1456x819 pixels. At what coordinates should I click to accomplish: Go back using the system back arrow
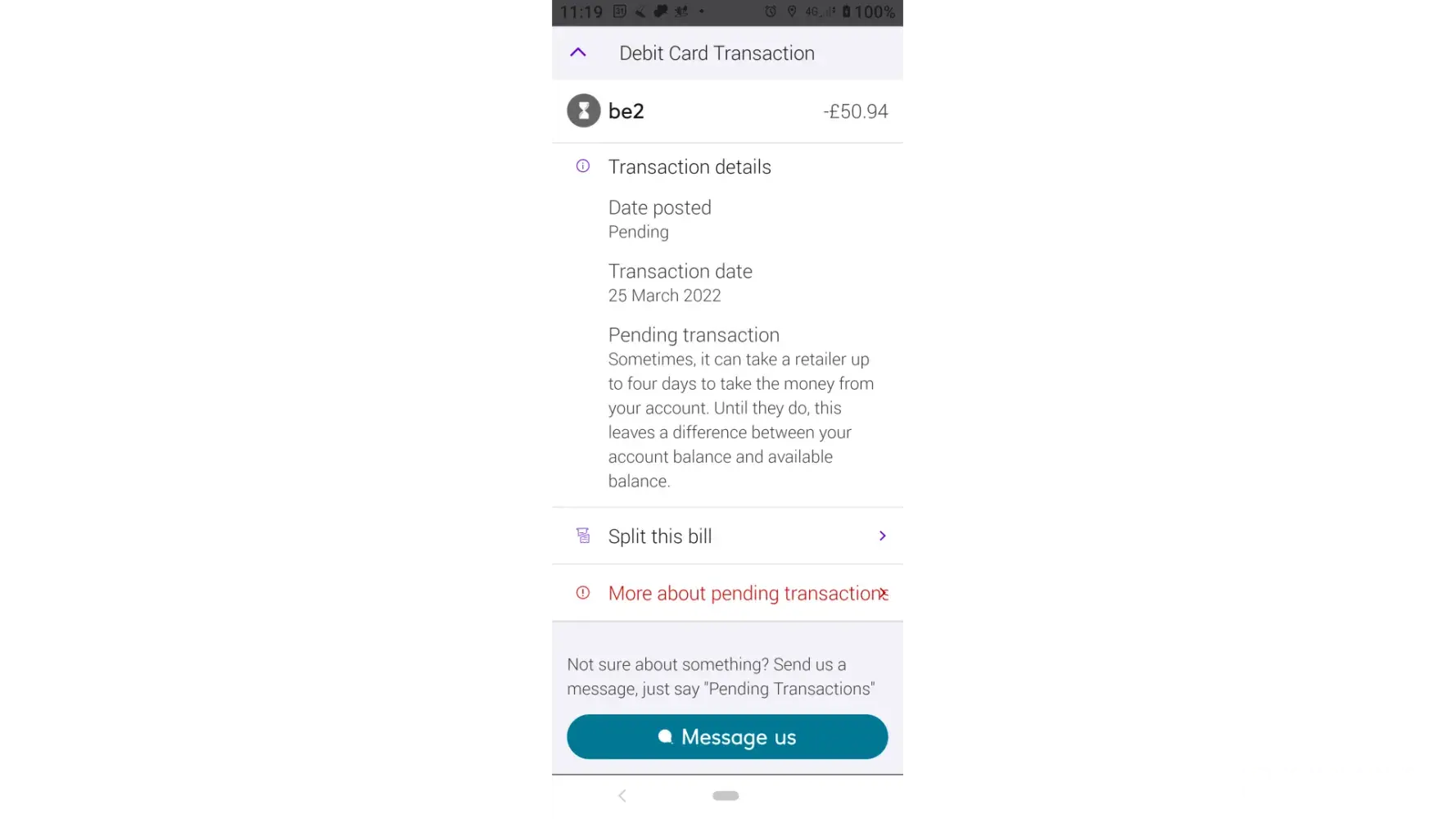pyautogui.click(x=622, y=796)
